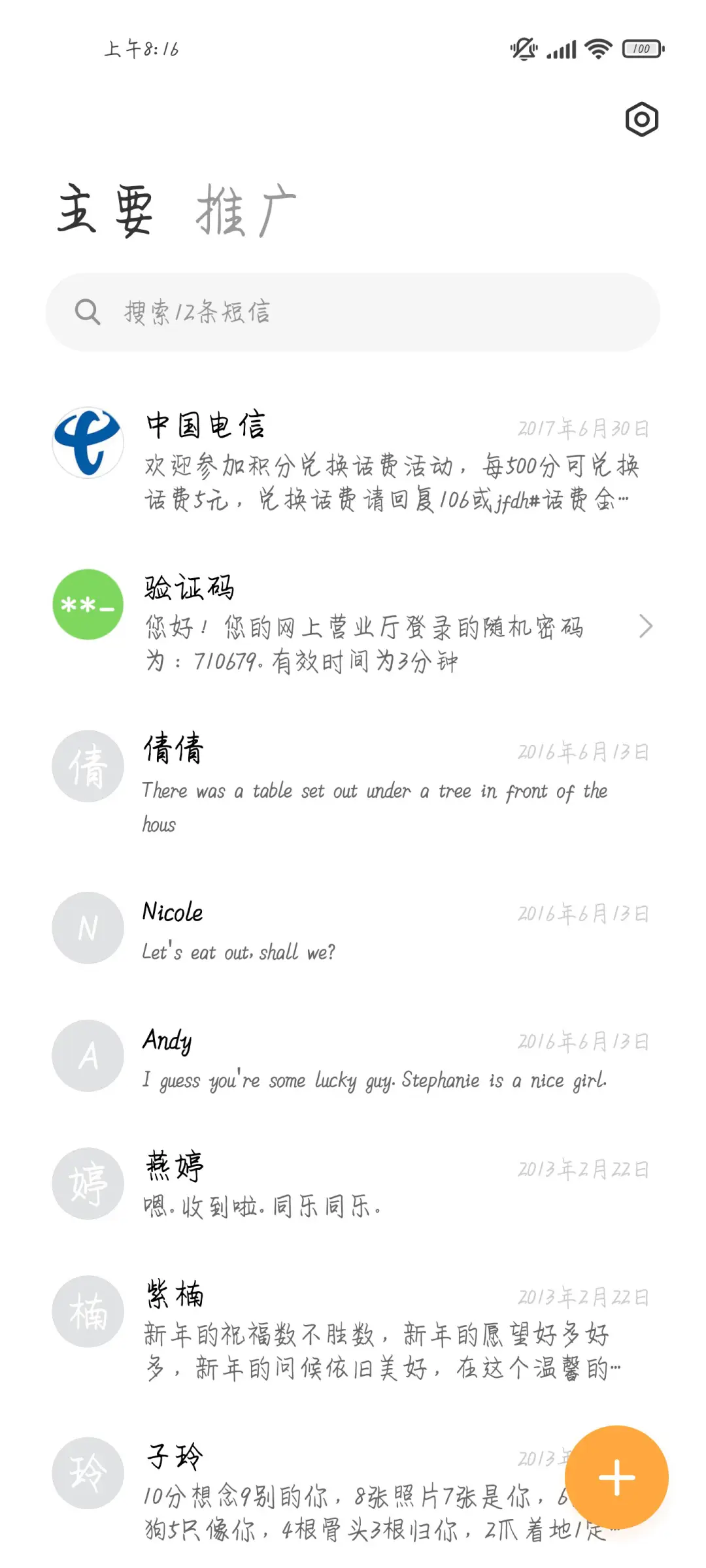Screen dimensions: 706x1568
Task: Tap the battery indicator in status bar
Action: [643, 48]
